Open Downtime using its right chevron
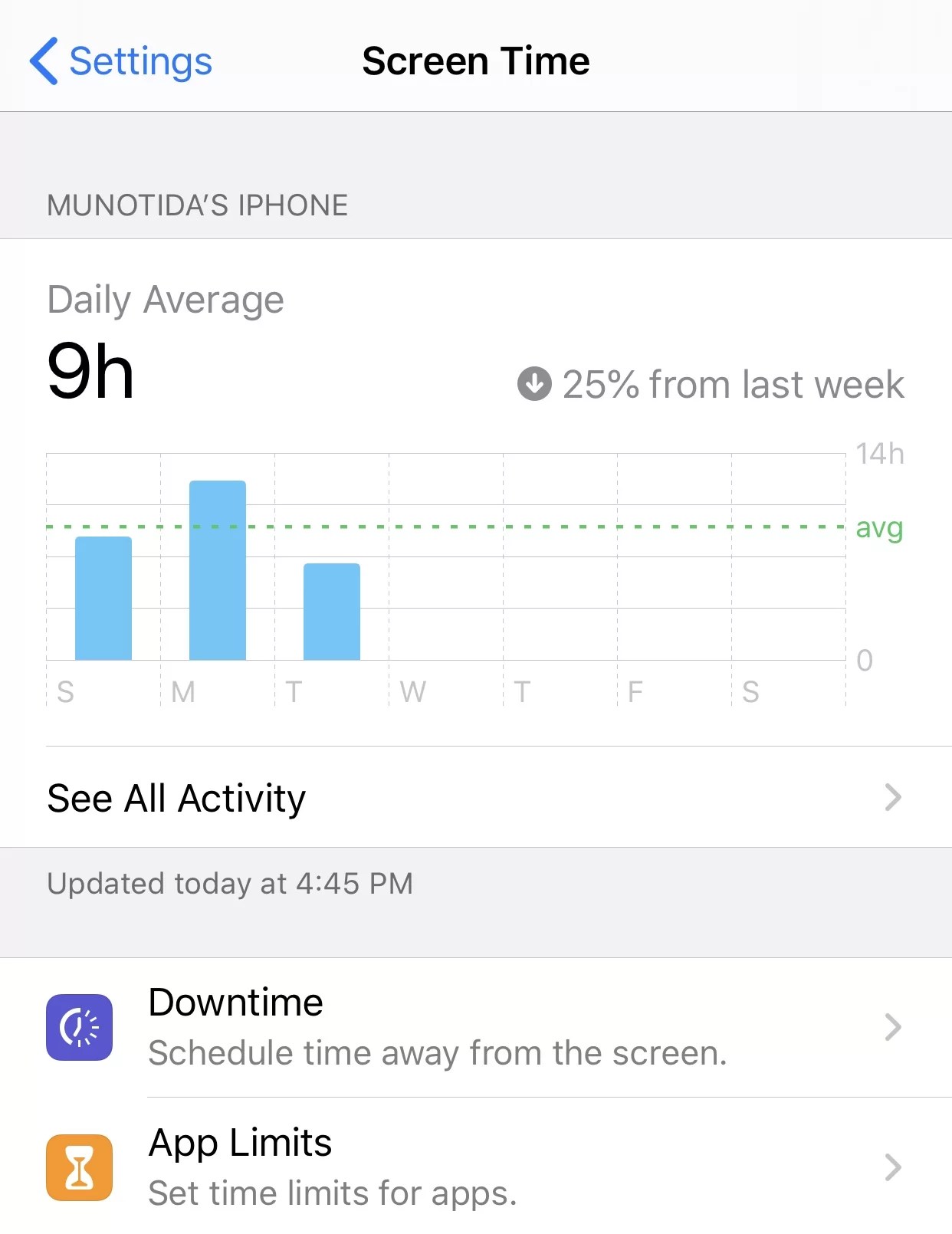 (x=893, y=1027)
